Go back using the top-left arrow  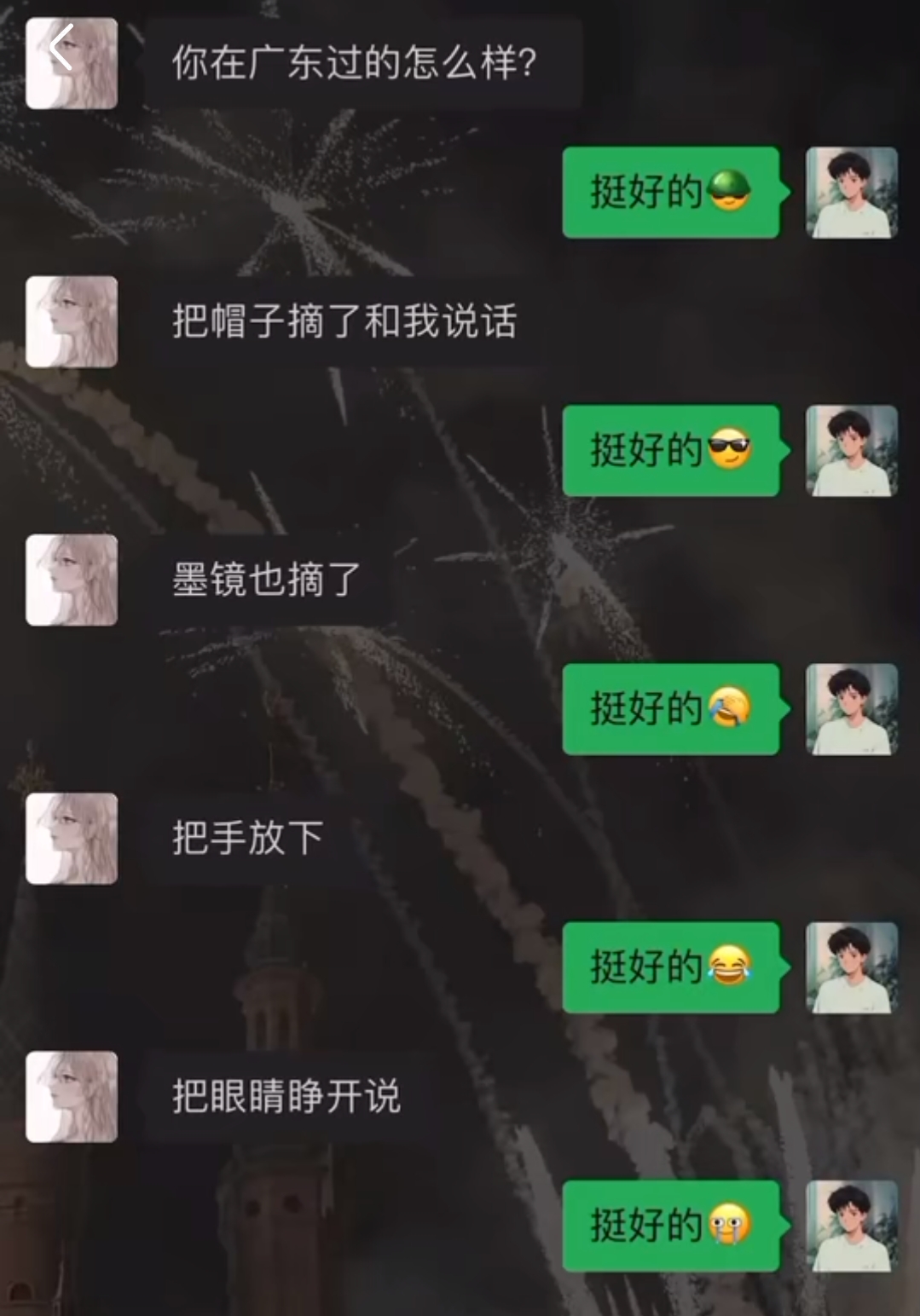[x=61, y=48]
